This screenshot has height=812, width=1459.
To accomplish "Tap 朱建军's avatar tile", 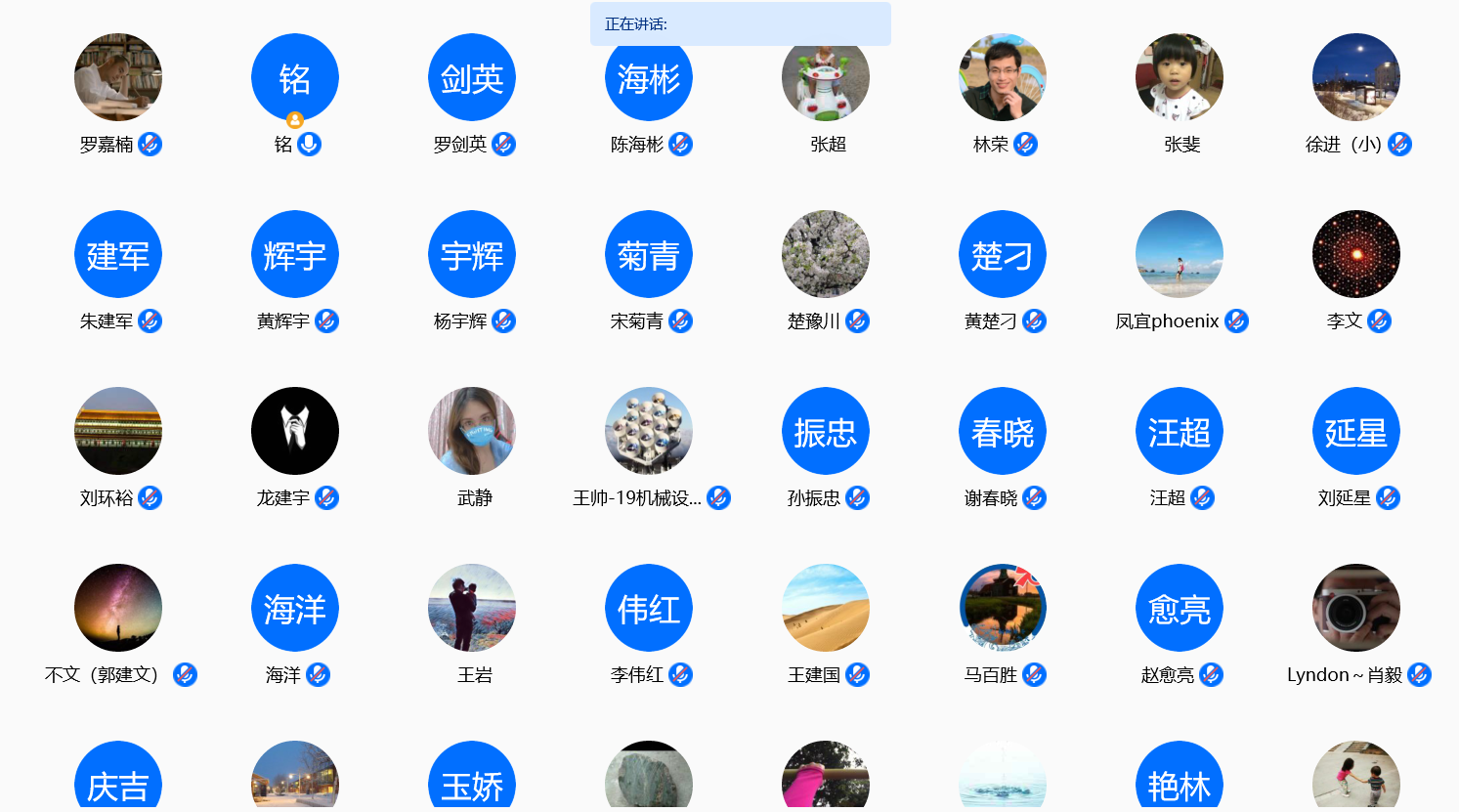I will coord(118,254).
